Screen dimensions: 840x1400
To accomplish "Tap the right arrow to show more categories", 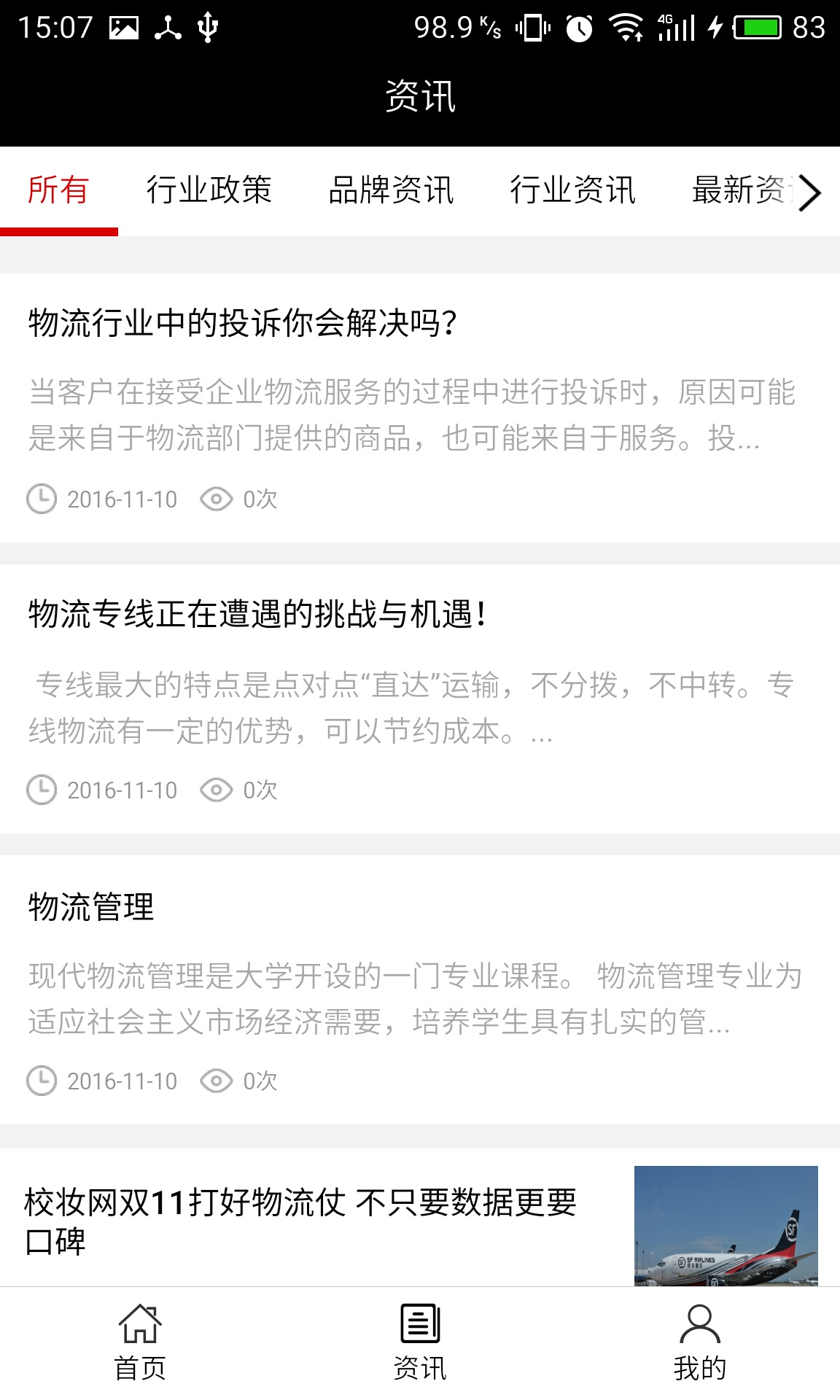I will click(x=810, y=193).
